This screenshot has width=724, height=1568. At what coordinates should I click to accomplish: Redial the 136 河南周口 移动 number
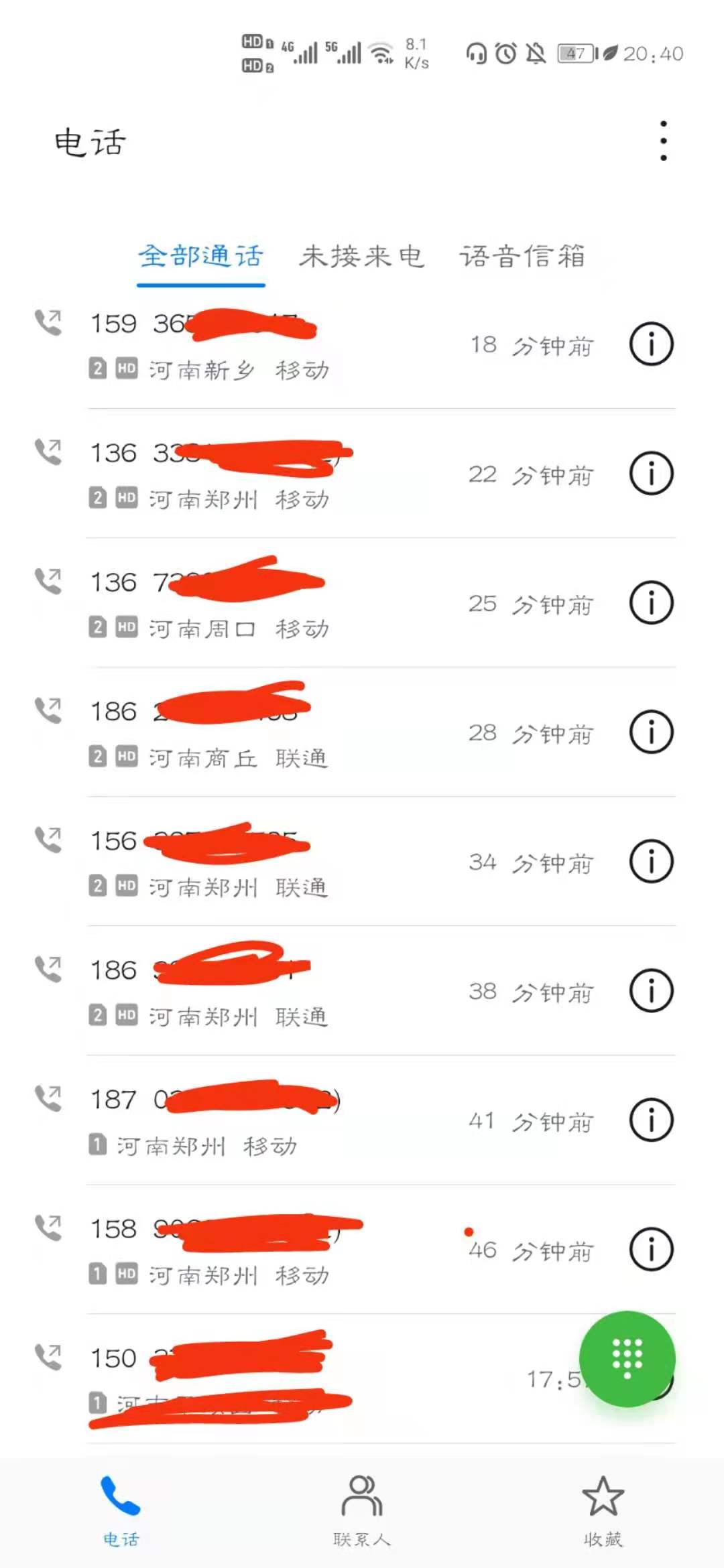click(268, 604)
